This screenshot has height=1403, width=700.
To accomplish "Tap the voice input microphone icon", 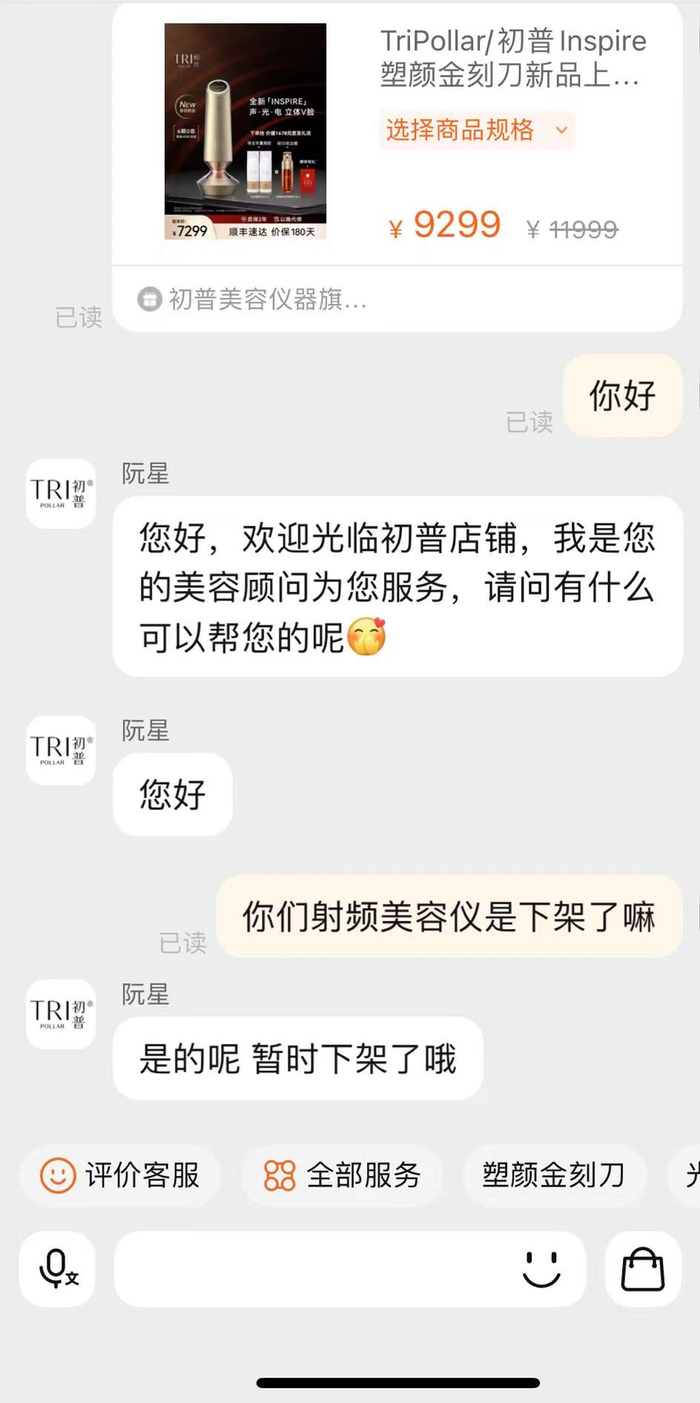I will [57, 1269].
